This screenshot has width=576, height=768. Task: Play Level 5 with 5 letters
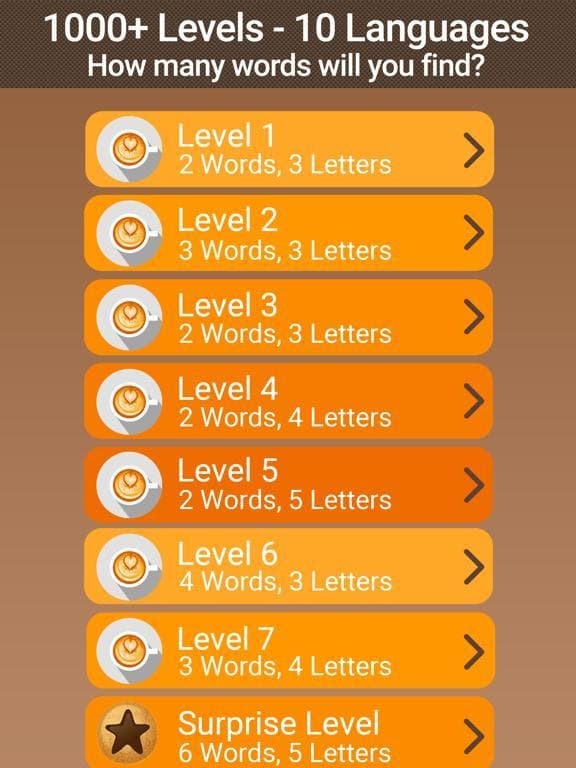pos(289,485)
